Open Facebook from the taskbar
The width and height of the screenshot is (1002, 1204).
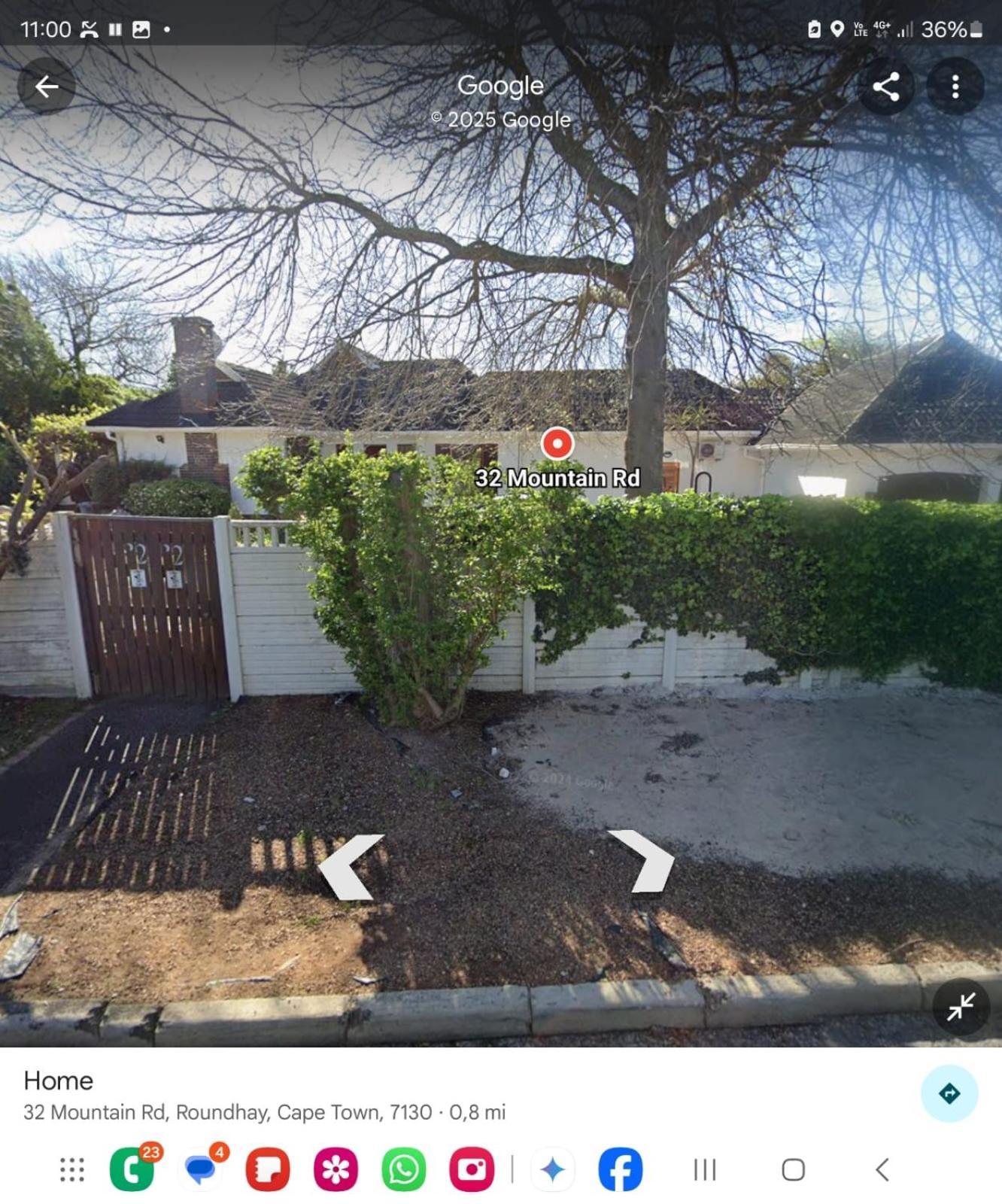[x=620, y=1169]
